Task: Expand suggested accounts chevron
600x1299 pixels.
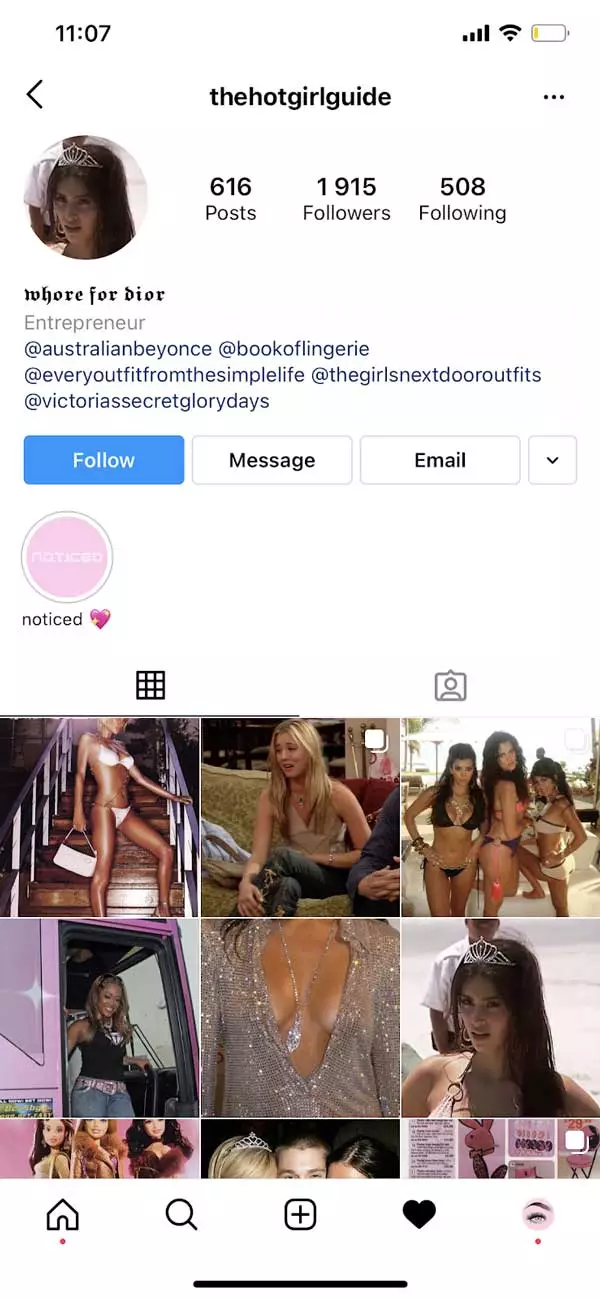Action: pyautogui.click(x=553, y=460)
